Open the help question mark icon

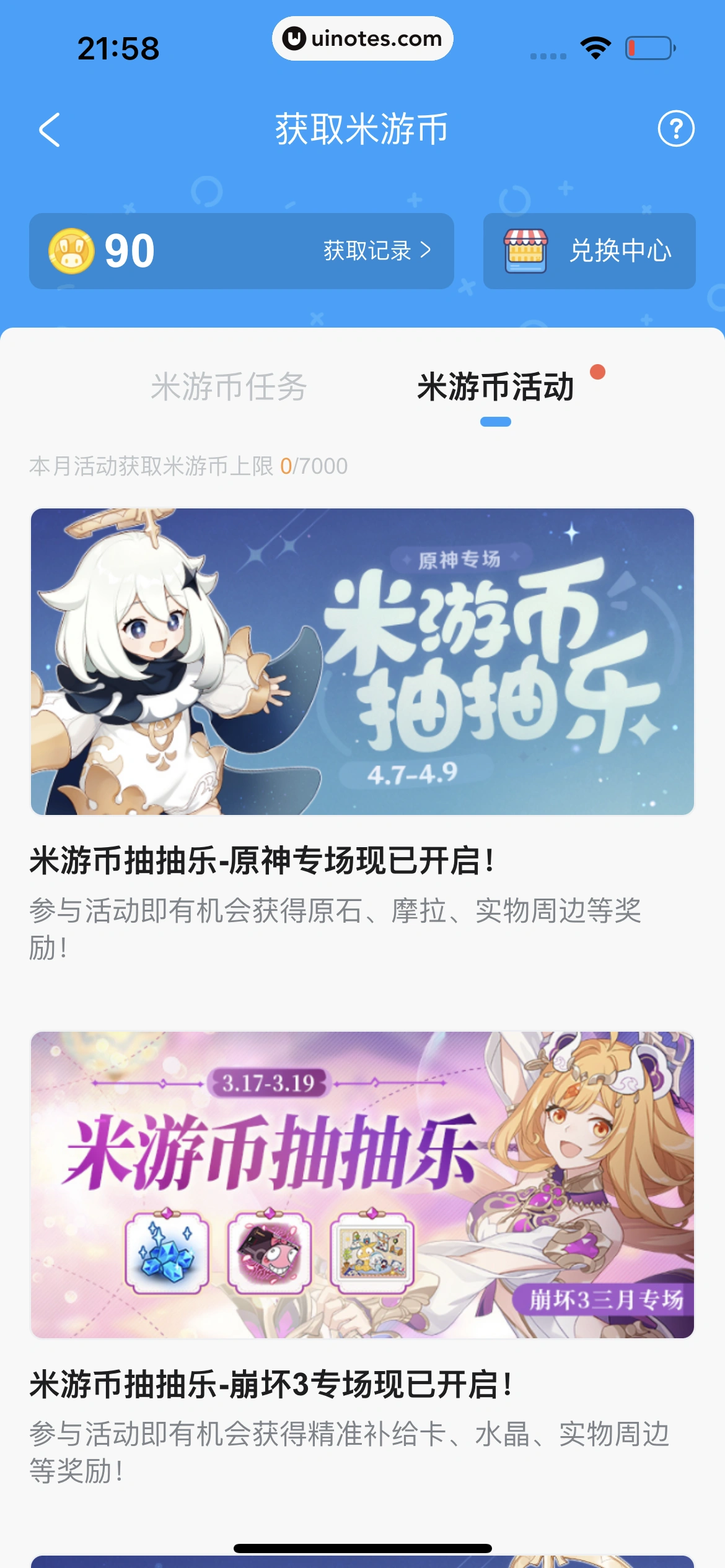pos(675,129)
